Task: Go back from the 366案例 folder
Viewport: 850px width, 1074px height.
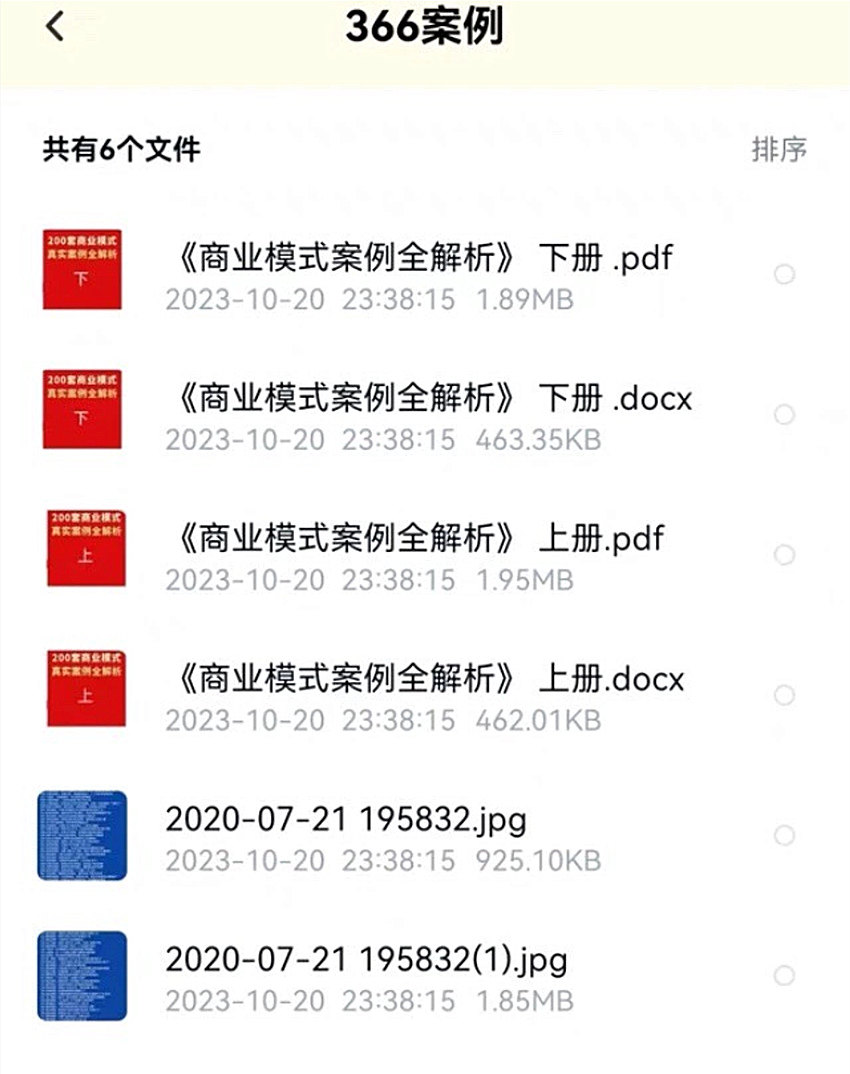Action: (55, 27)
